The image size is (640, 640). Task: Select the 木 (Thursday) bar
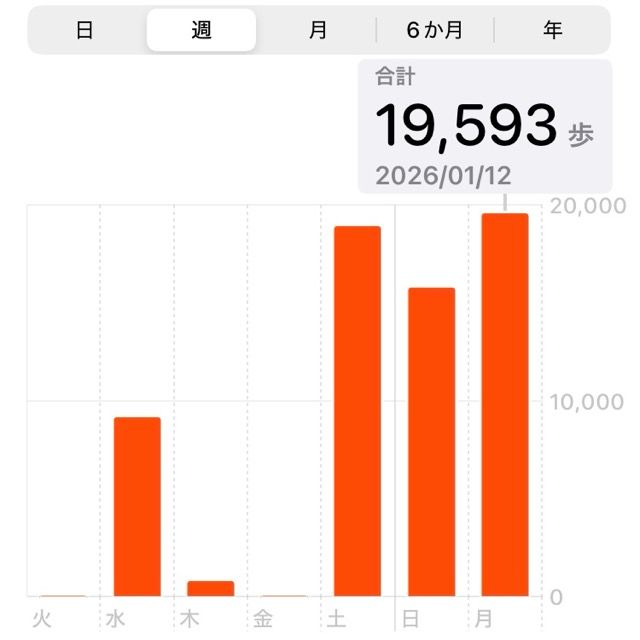coord(210,588)
